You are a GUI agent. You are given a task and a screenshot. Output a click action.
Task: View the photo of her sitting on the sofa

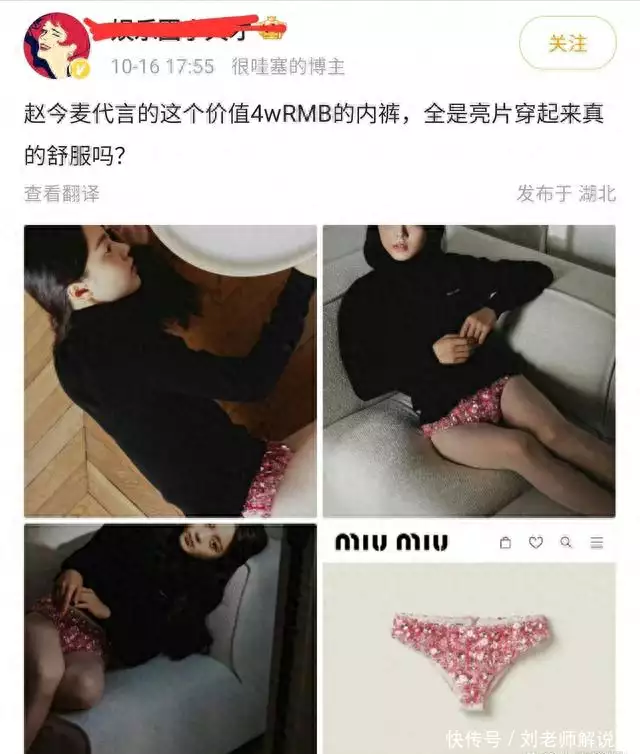coord(469,370)
